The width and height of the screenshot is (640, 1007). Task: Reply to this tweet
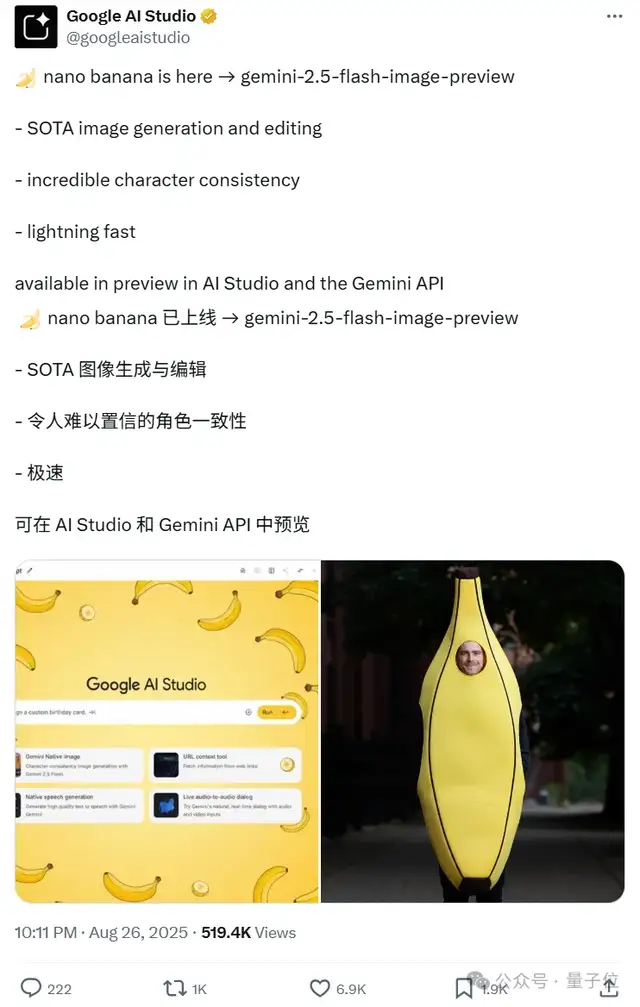[33, 988]
